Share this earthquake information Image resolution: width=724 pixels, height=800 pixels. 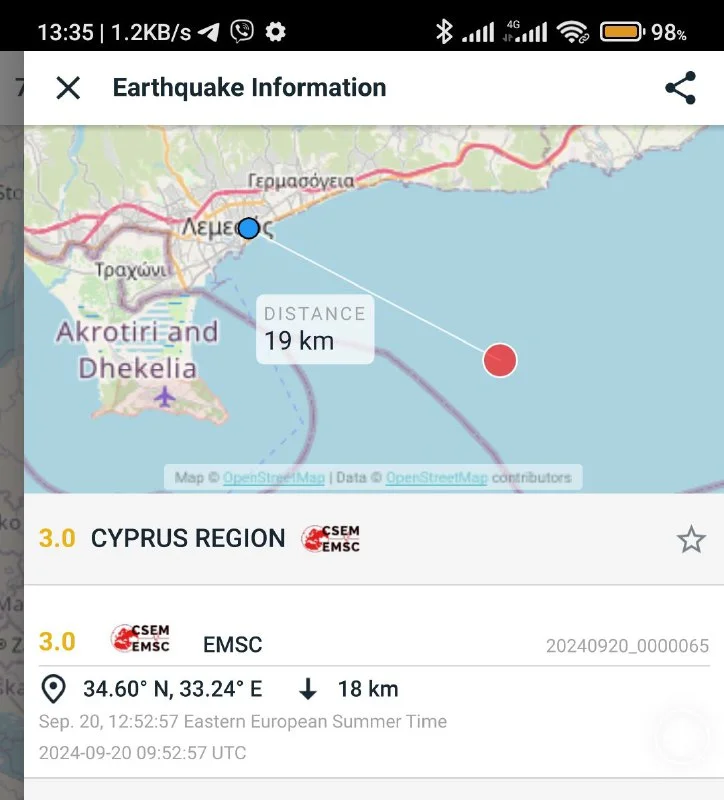tap(680, 88)
